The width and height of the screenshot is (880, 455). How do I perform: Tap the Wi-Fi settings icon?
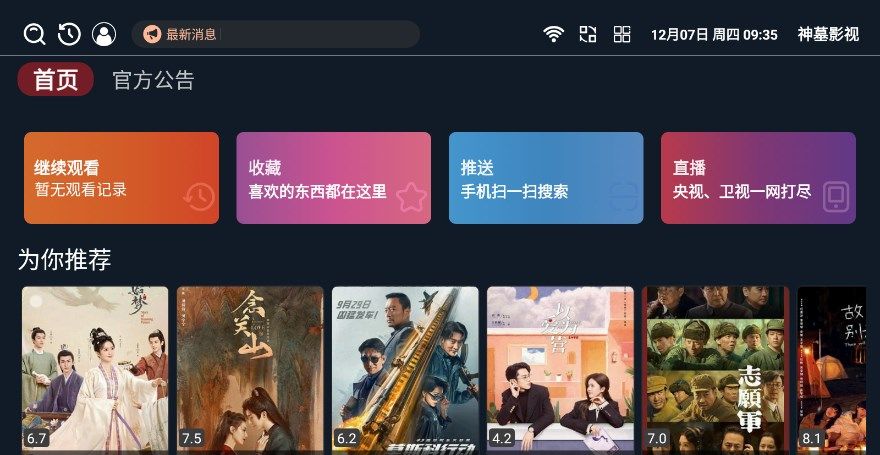coord(553,34)
